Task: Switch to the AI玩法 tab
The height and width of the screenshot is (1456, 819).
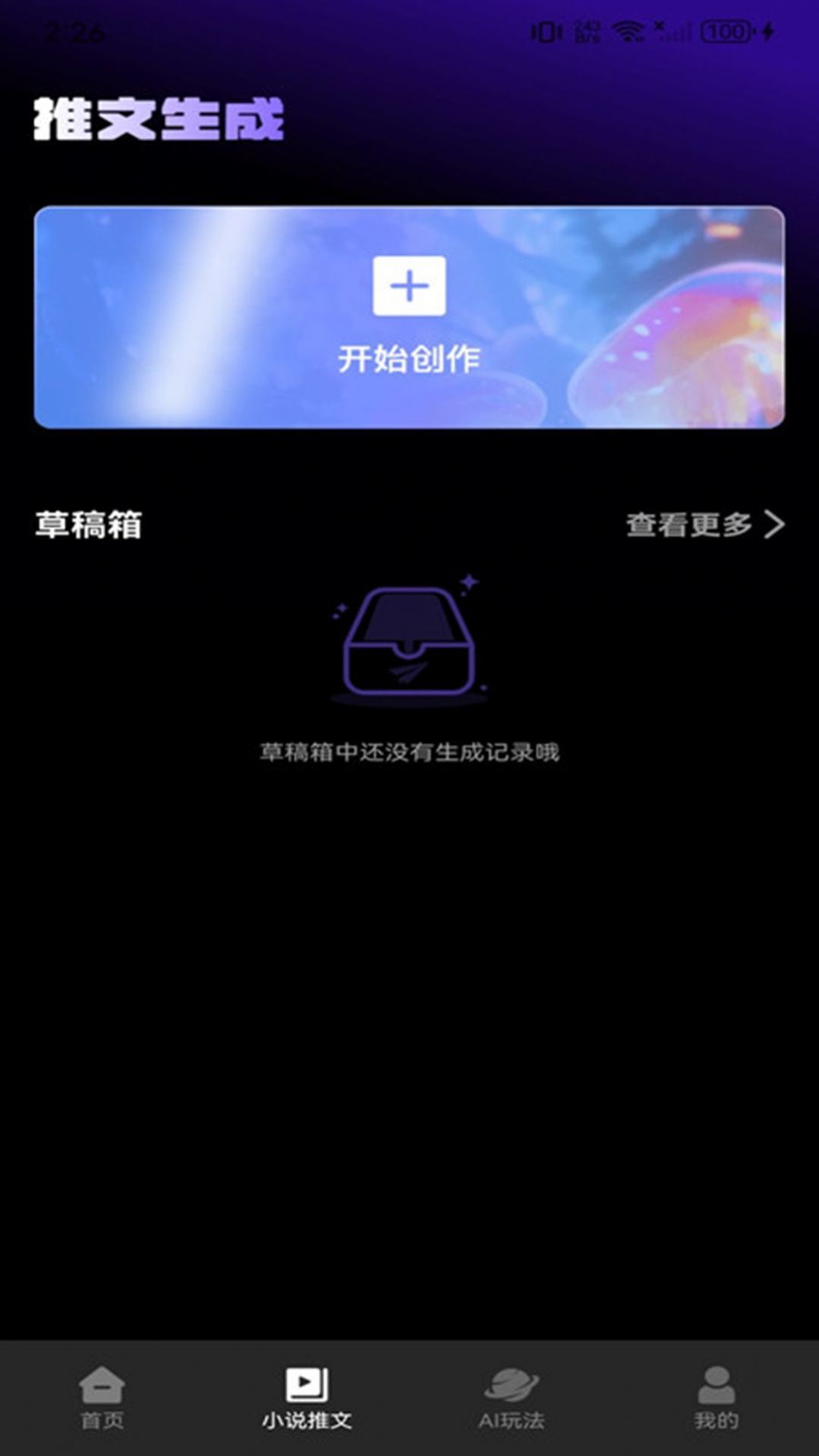Action: [x=511, y=1419]
